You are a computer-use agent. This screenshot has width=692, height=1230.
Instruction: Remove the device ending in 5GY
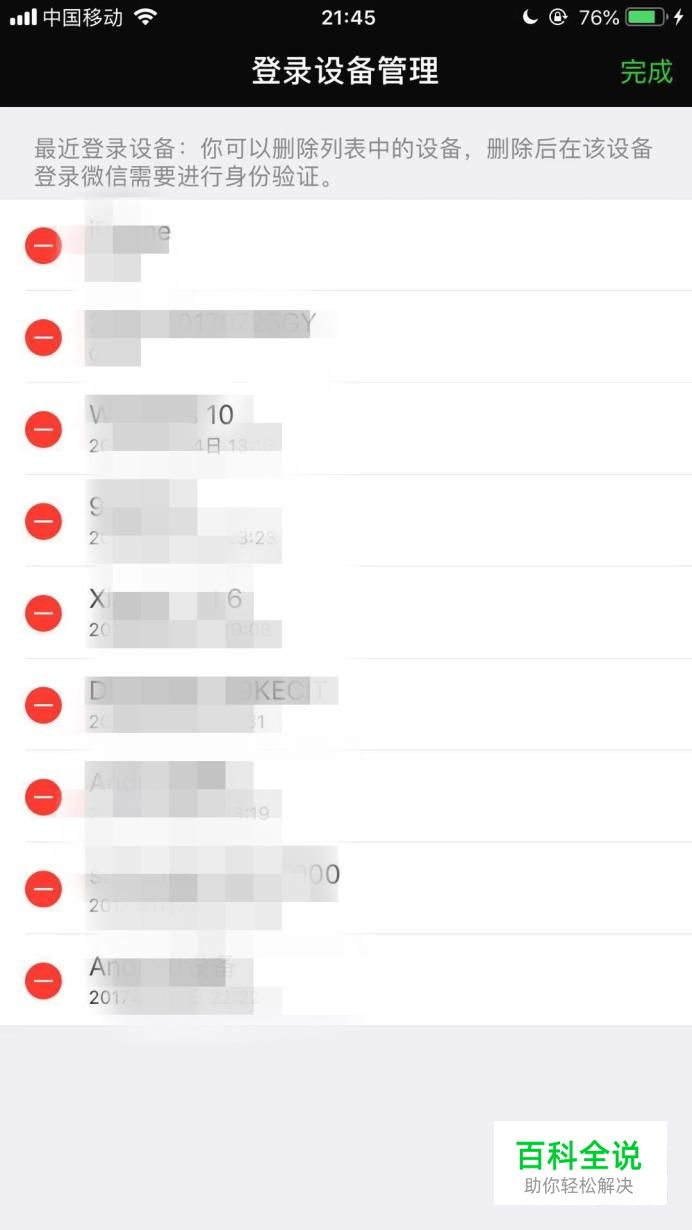tap(43, 337)
